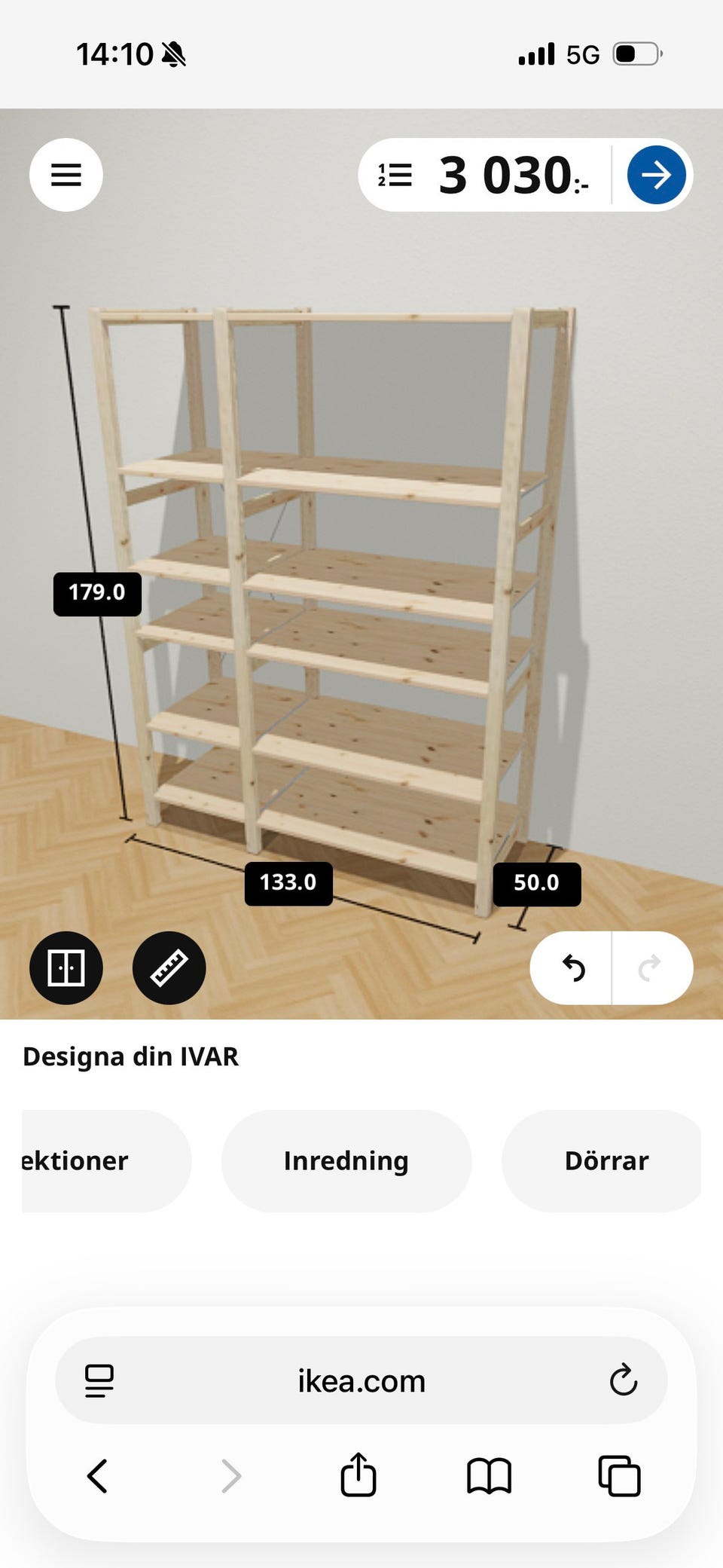Click the undo arrow icon
The height and width of the screenshot is (1568, 723).
click(x=575, y=967)
